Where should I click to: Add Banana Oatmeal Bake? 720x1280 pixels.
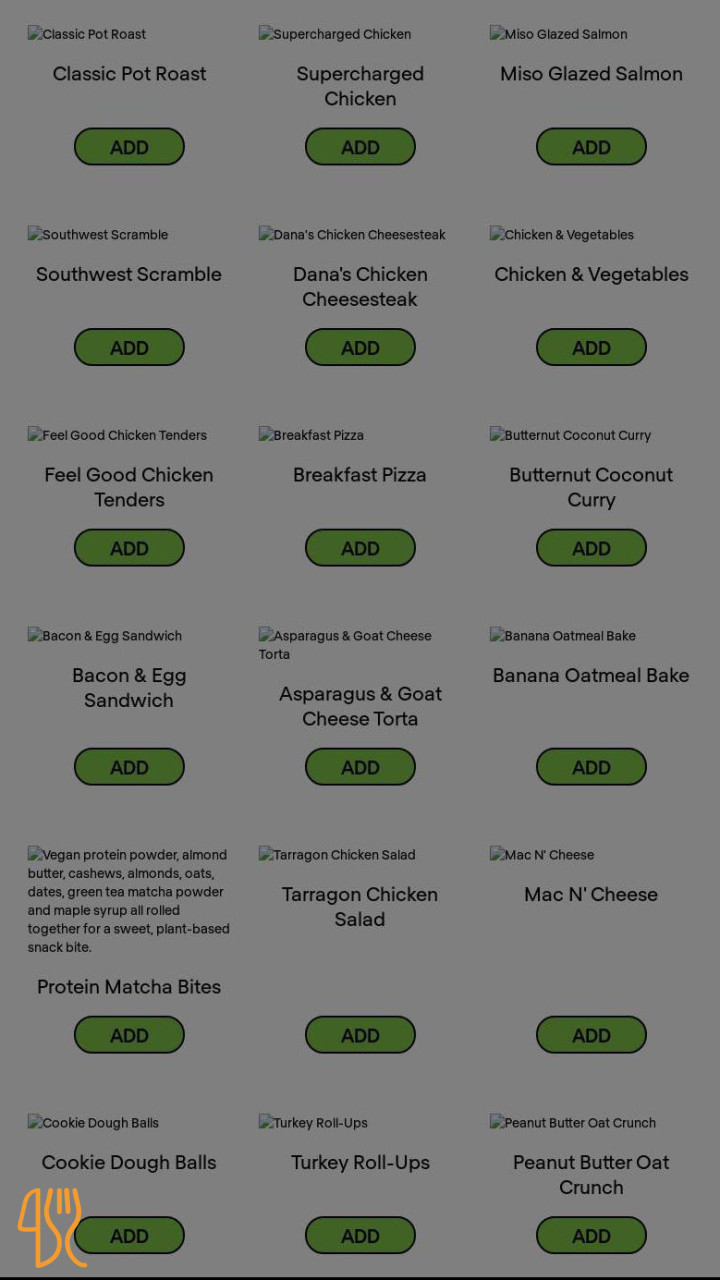(591, 767)
